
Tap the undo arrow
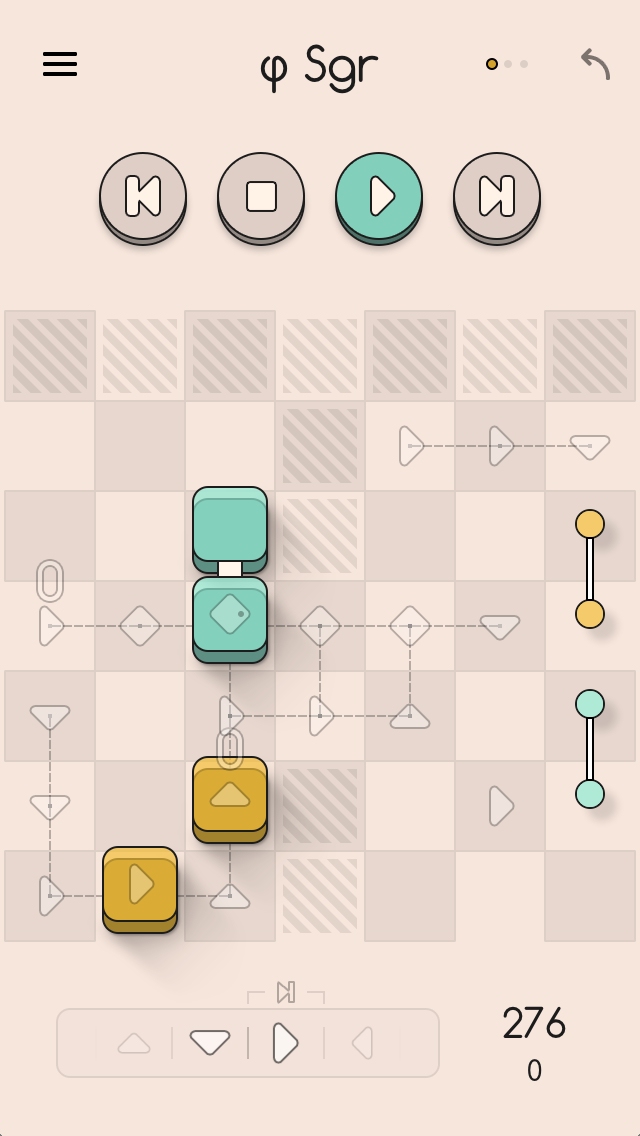tap(596, 64)
